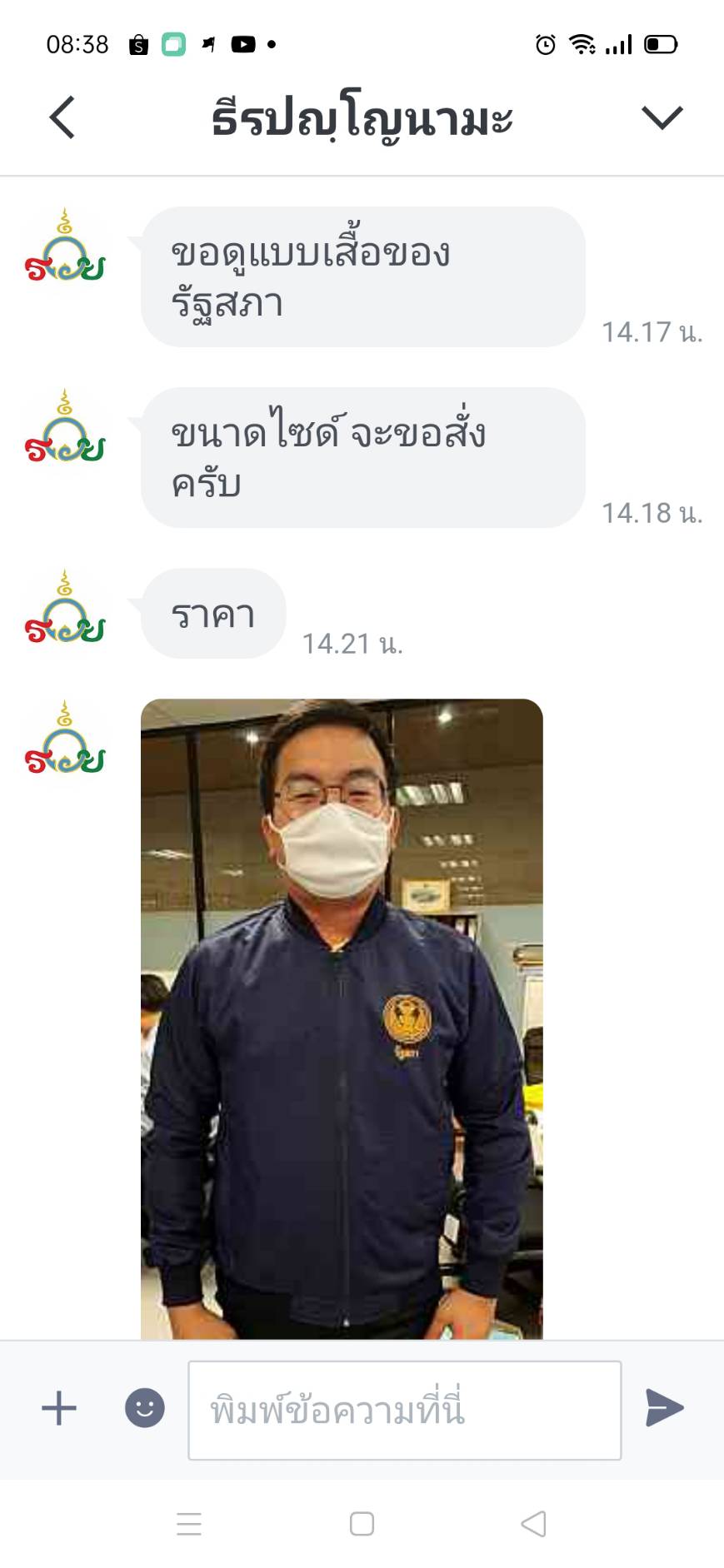Expand the chat options chevron
The image size is (724, 1568).
(662, 117)
